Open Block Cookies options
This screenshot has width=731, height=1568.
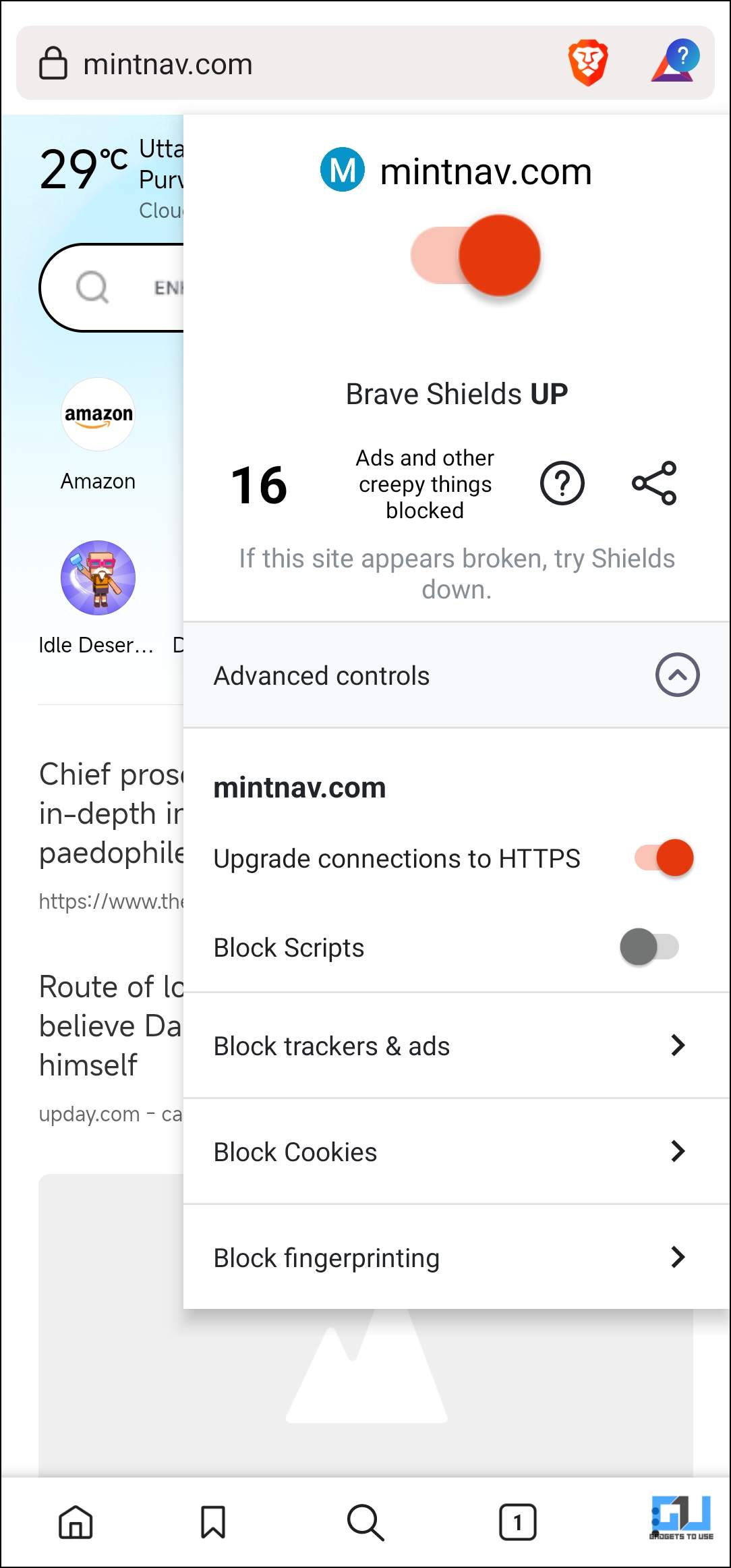point(457,1152)
